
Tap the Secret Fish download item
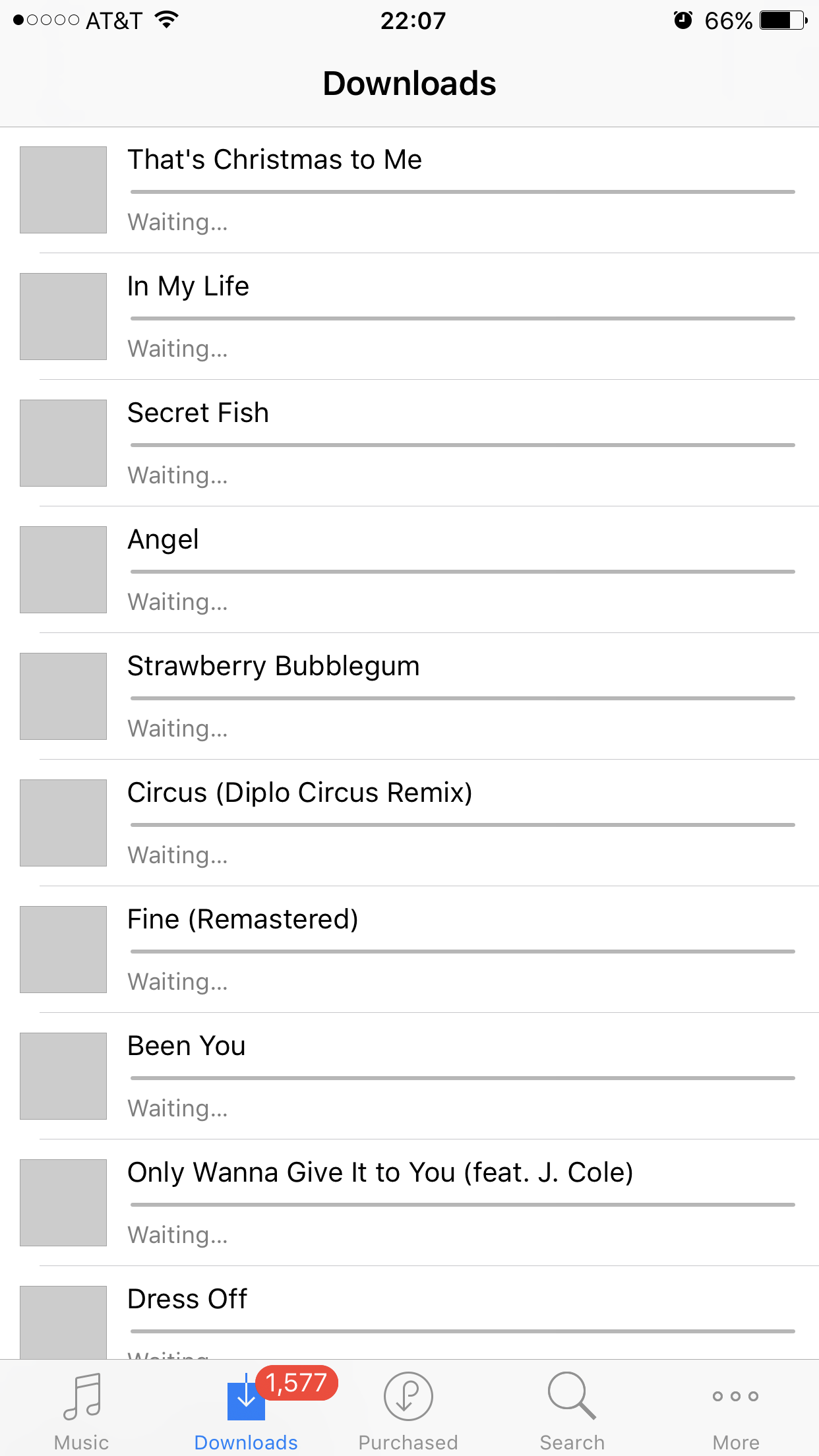pyautogui.click(x=409, y=443)
